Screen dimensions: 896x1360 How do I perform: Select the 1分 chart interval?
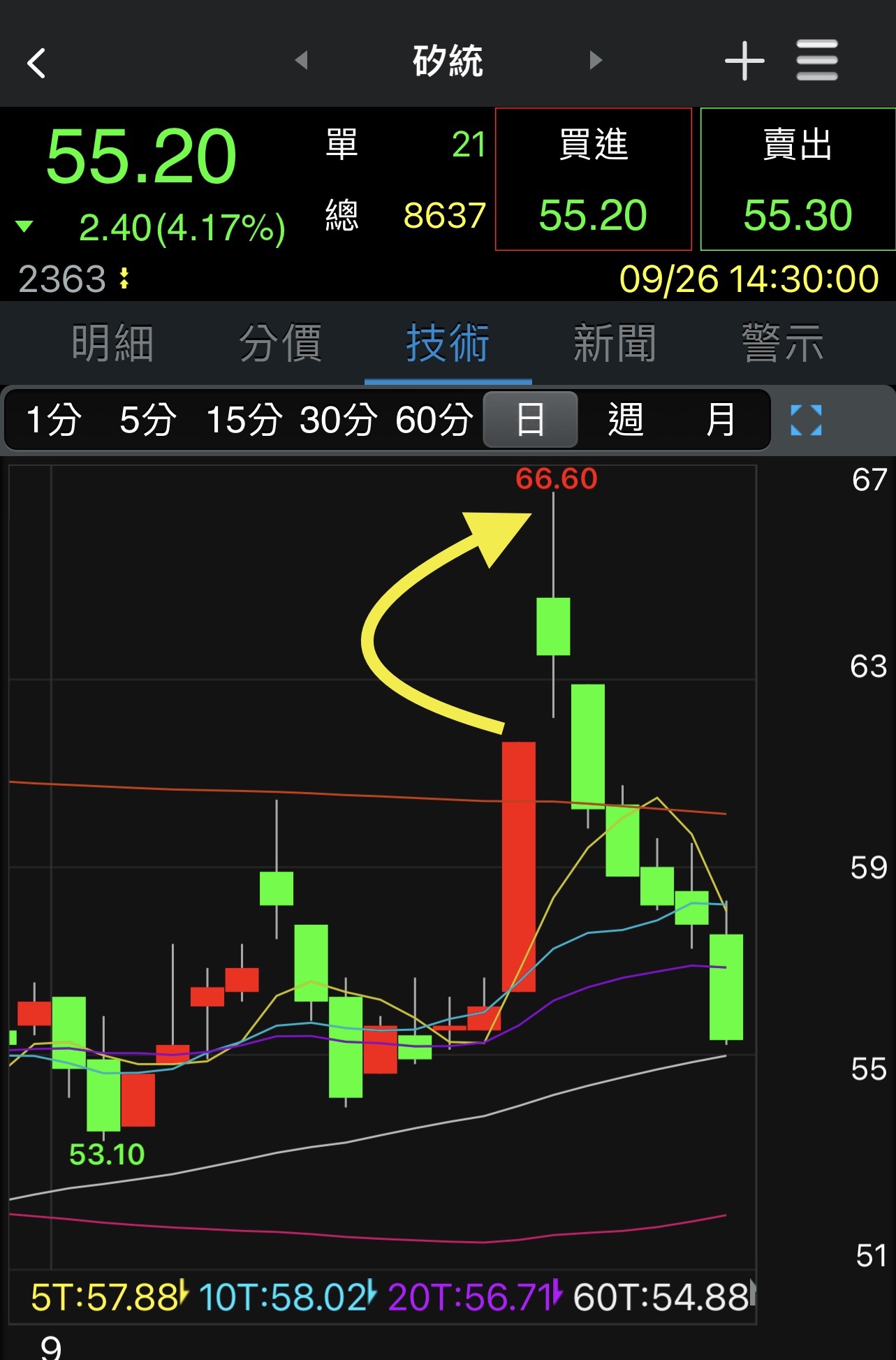(x=54, y=420)
